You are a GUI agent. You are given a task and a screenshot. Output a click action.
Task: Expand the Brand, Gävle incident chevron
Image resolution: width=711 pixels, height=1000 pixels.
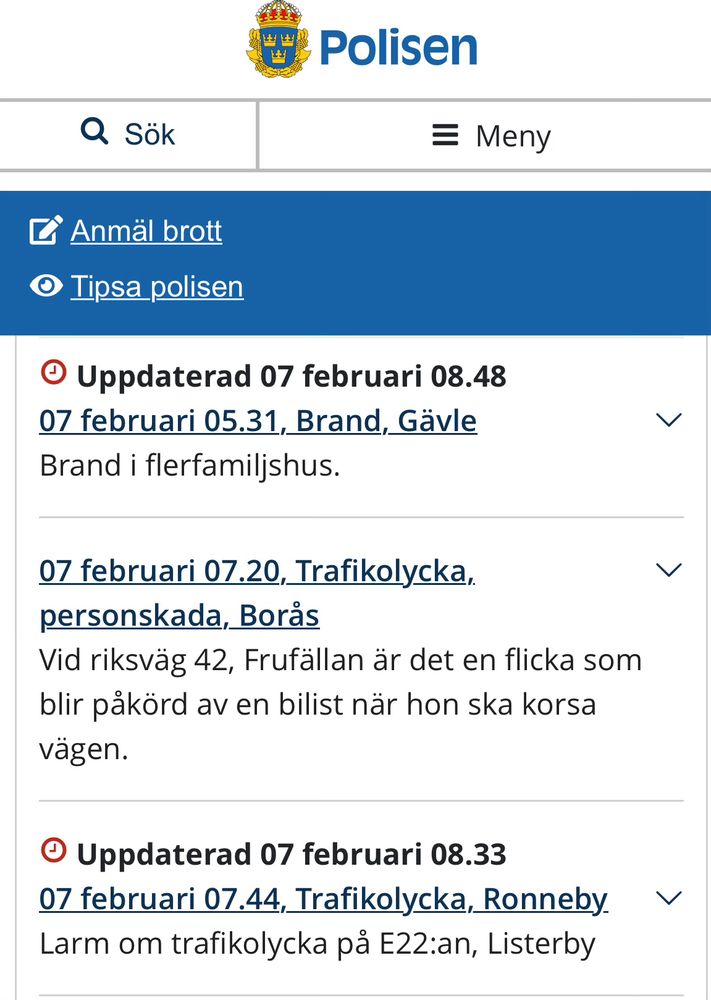[x=668, y=420]
